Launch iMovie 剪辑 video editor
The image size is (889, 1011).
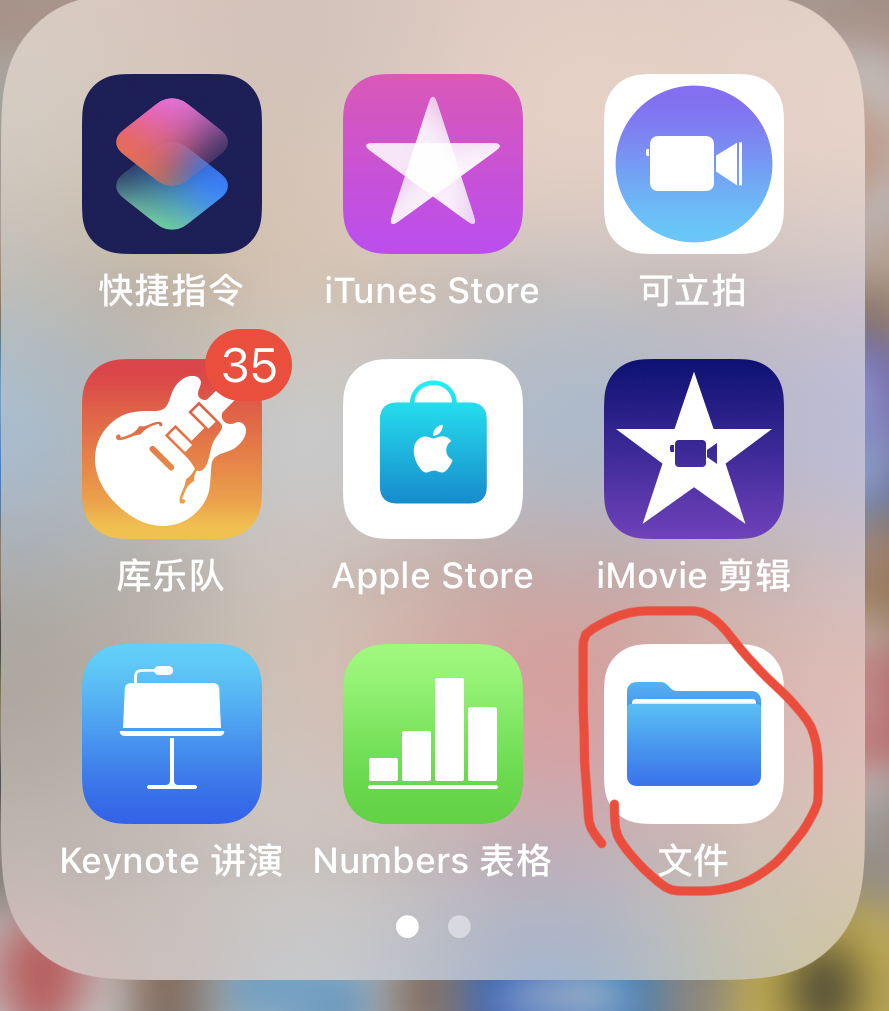693,448
